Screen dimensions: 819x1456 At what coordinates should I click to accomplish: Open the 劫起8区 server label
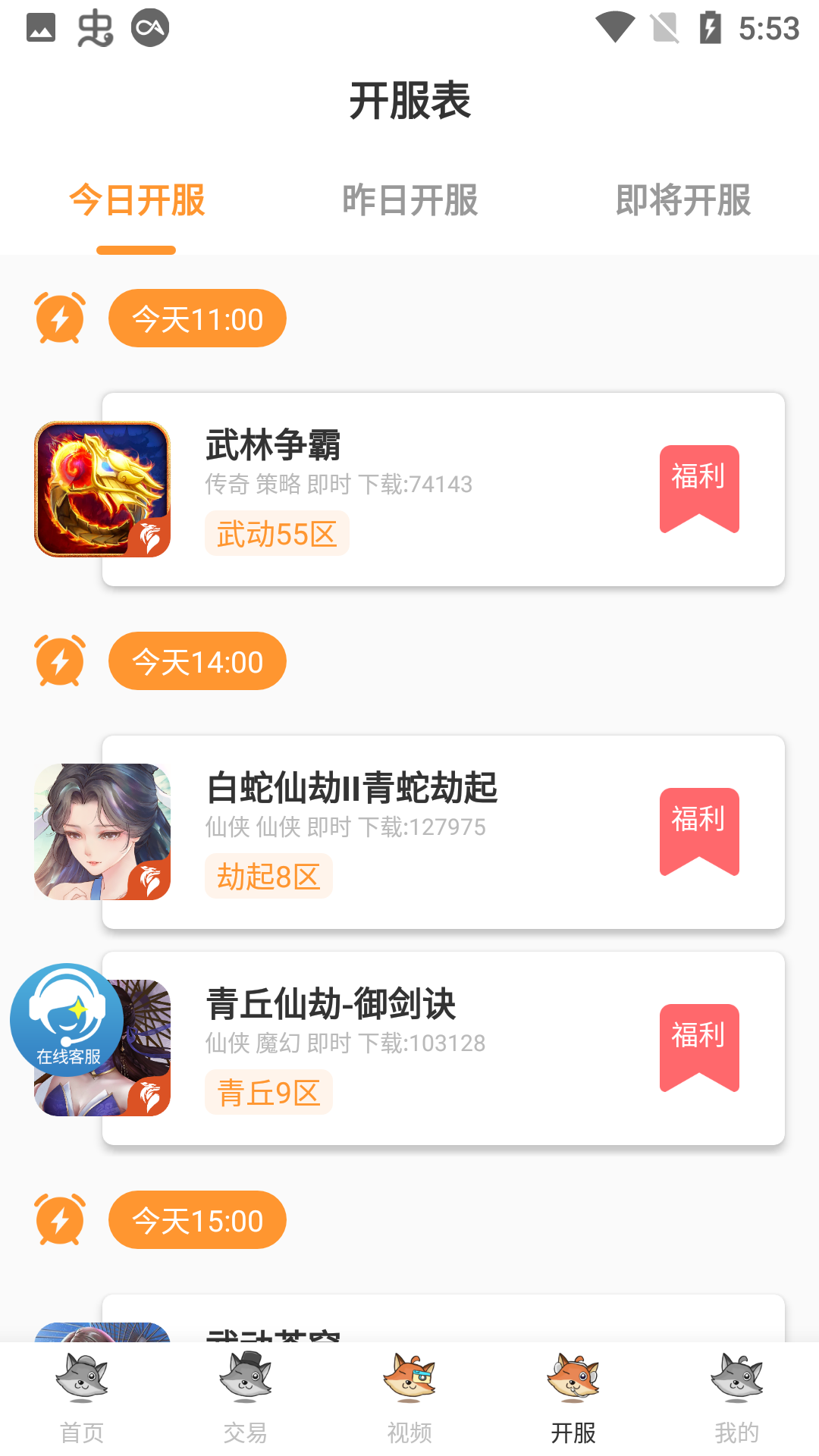tap(268, 876)
